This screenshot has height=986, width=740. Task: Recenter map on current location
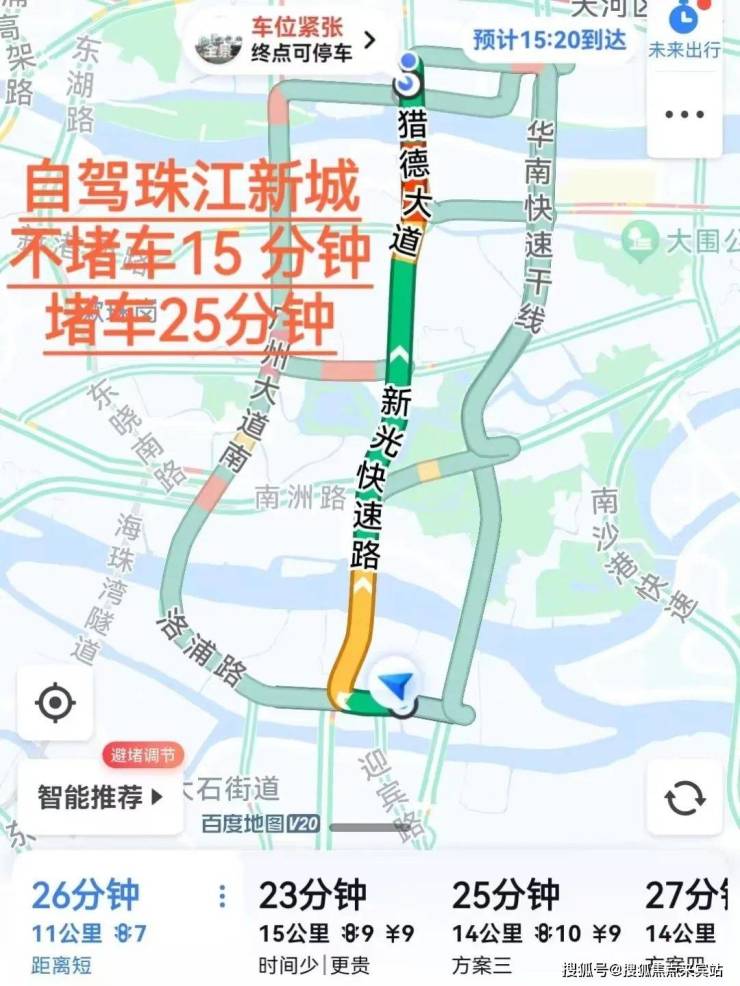[x=55, y=703]
